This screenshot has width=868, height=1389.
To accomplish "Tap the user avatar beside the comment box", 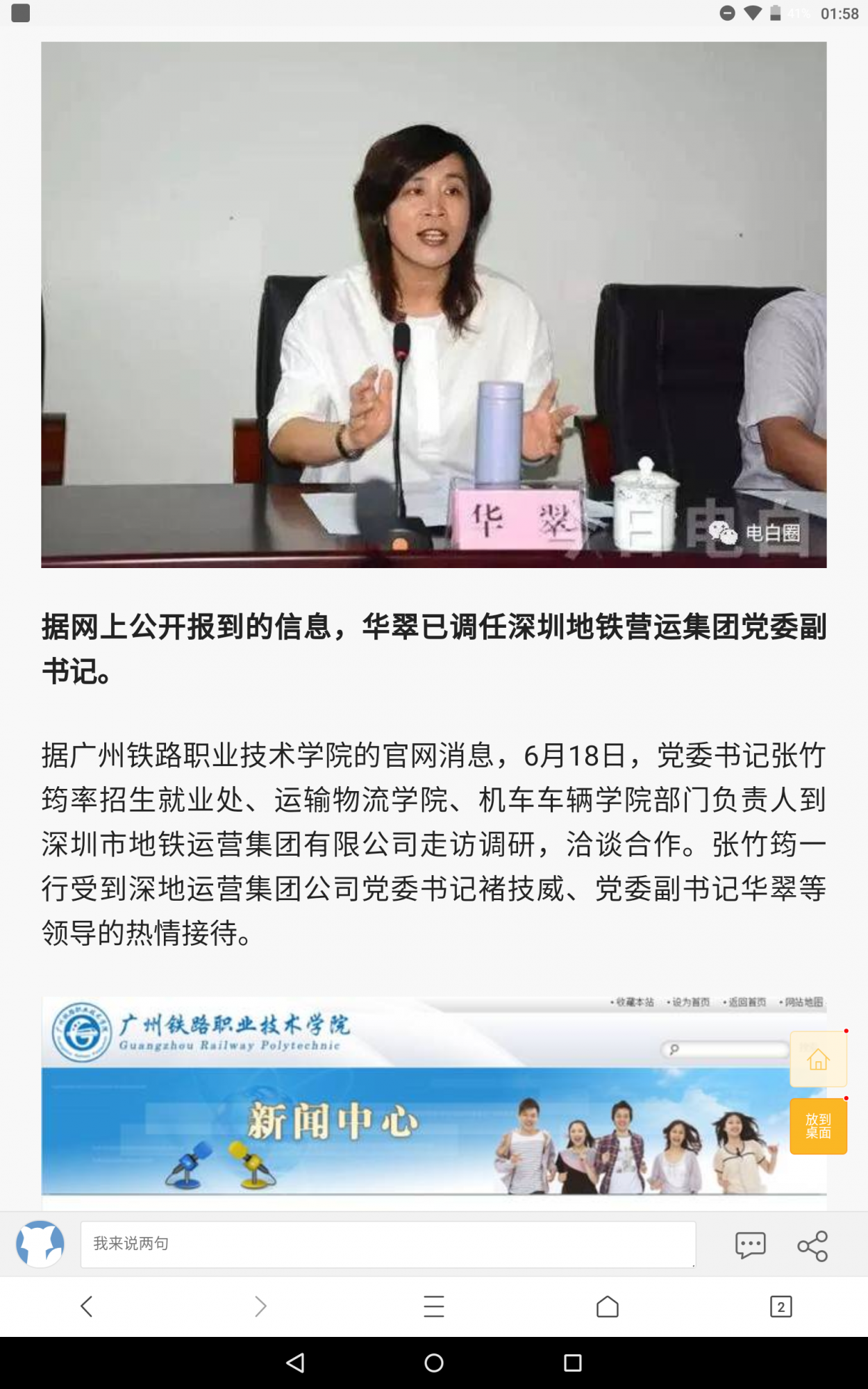I will [x=40, y=1244].
